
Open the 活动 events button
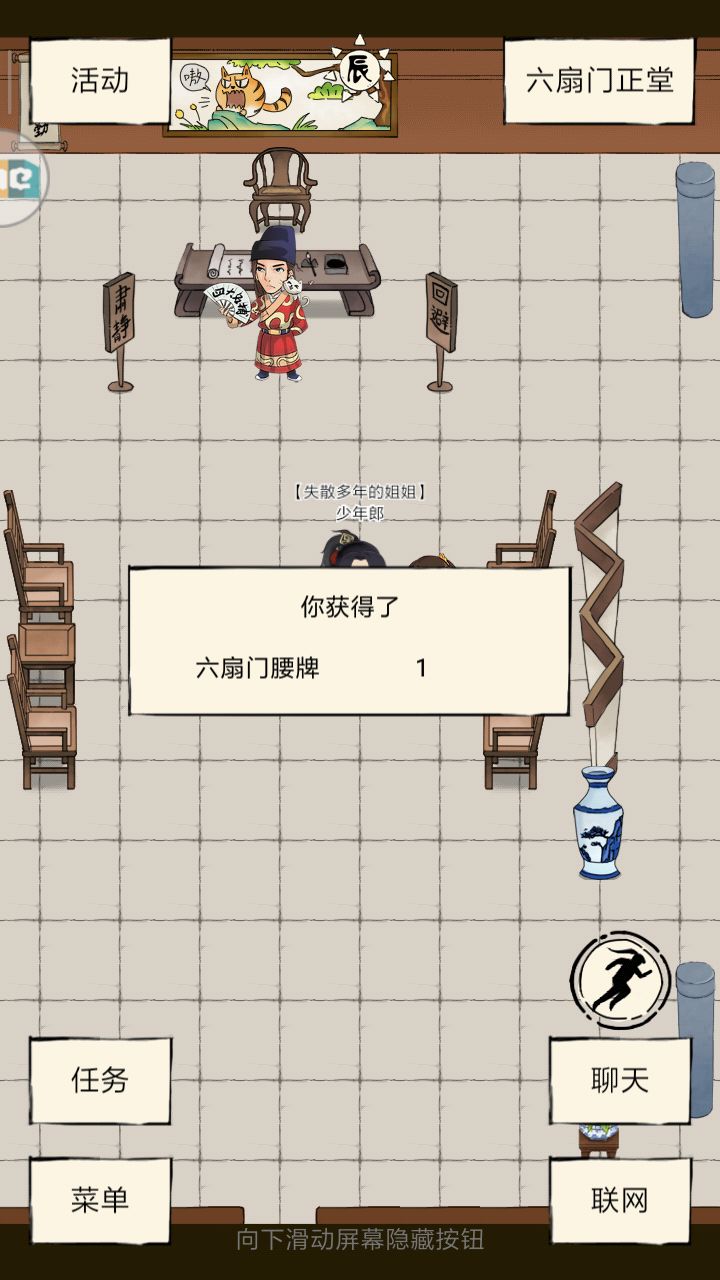[100, 80]
